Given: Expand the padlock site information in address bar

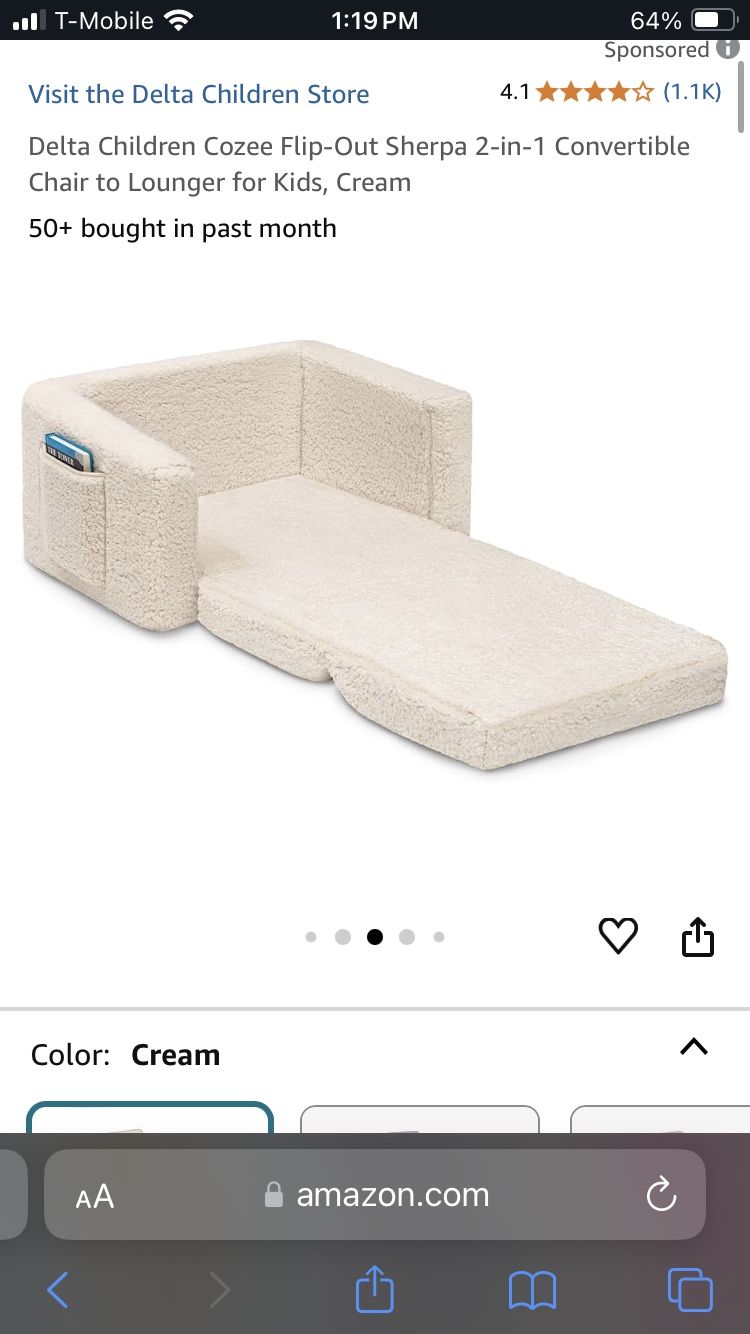Looking at the screenshot, I should point(273,1194).
